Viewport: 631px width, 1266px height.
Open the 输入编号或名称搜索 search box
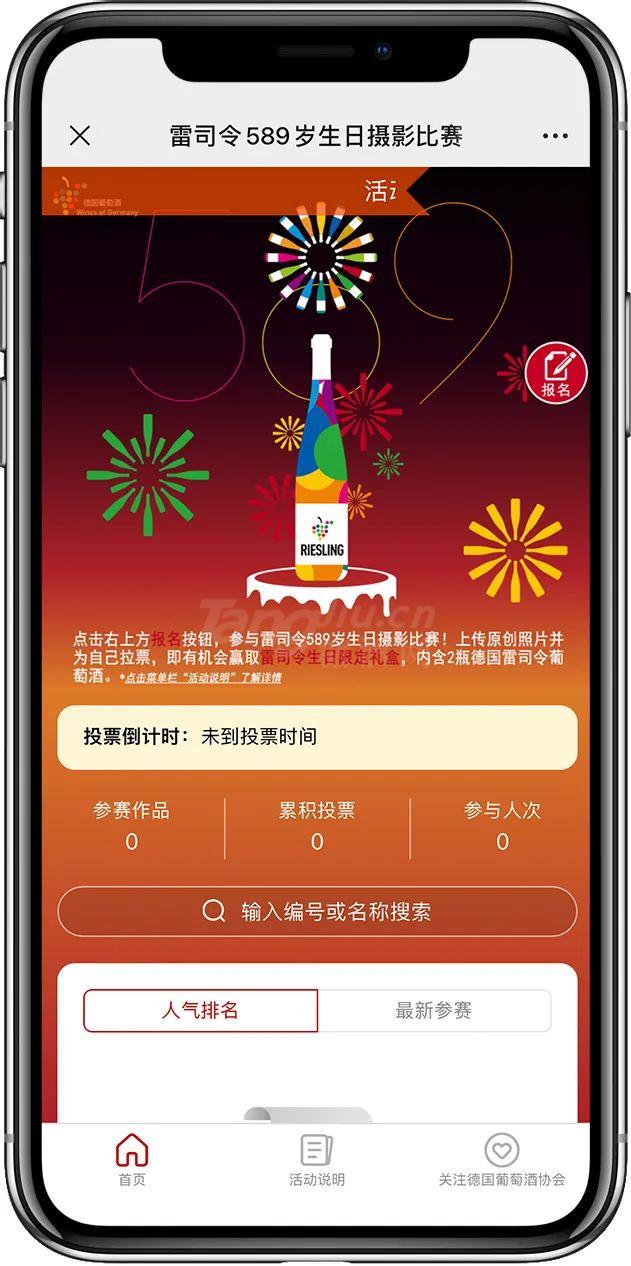pyautogui.click(x=317, y=911)
